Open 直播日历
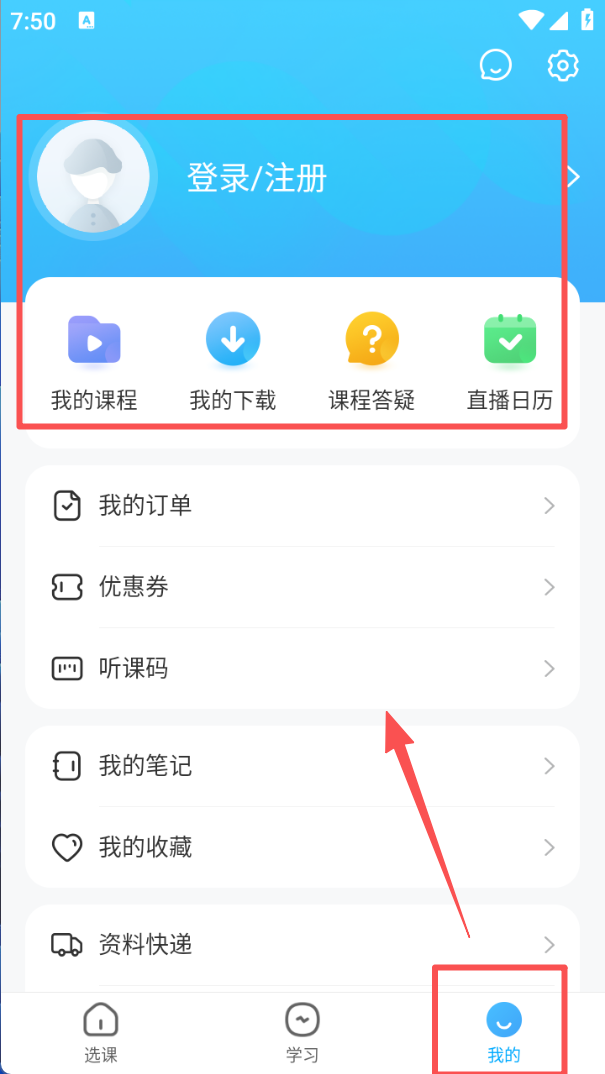 510,362
